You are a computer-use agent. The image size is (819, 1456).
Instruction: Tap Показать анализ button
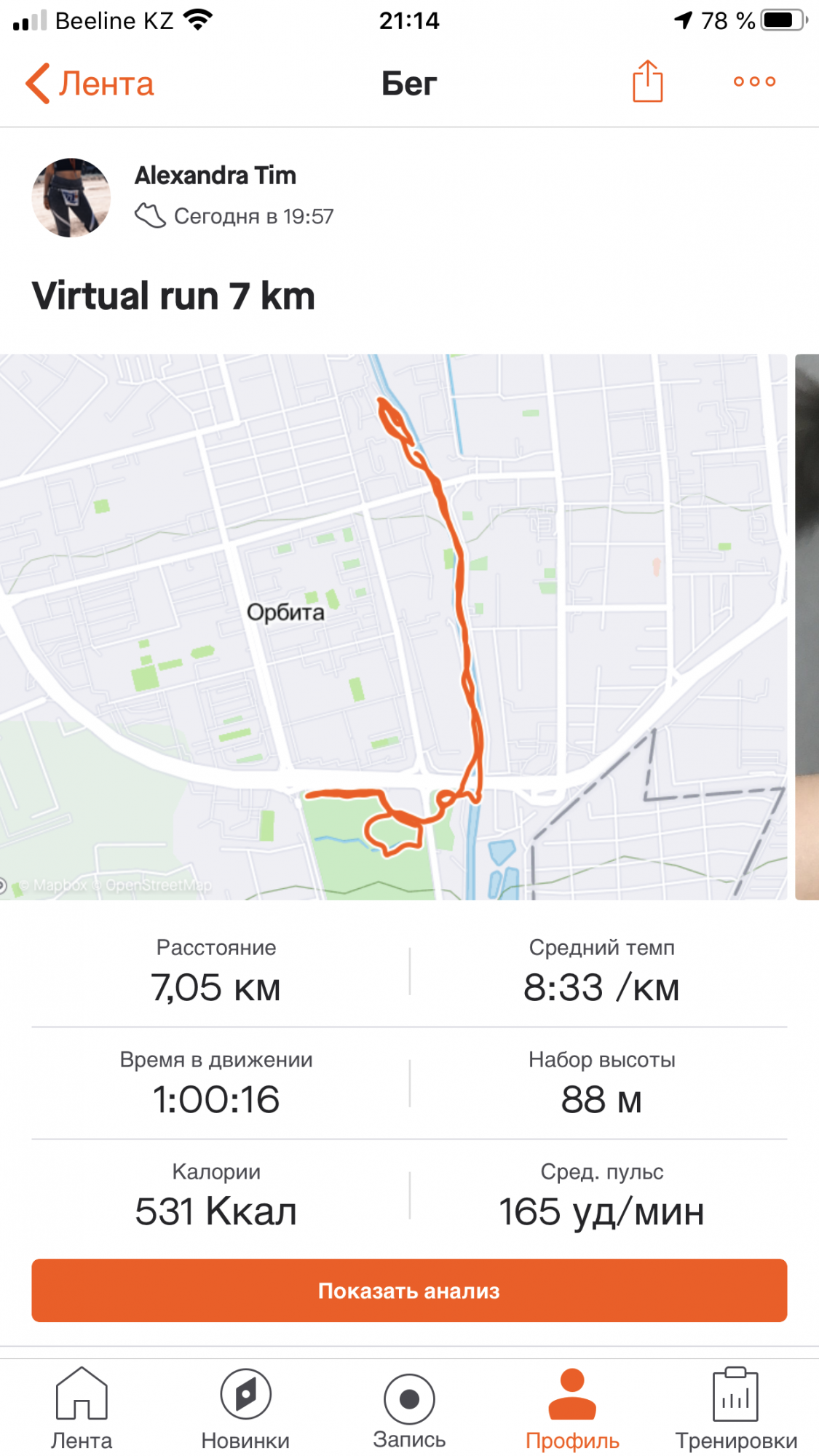tap(409, 1291)
